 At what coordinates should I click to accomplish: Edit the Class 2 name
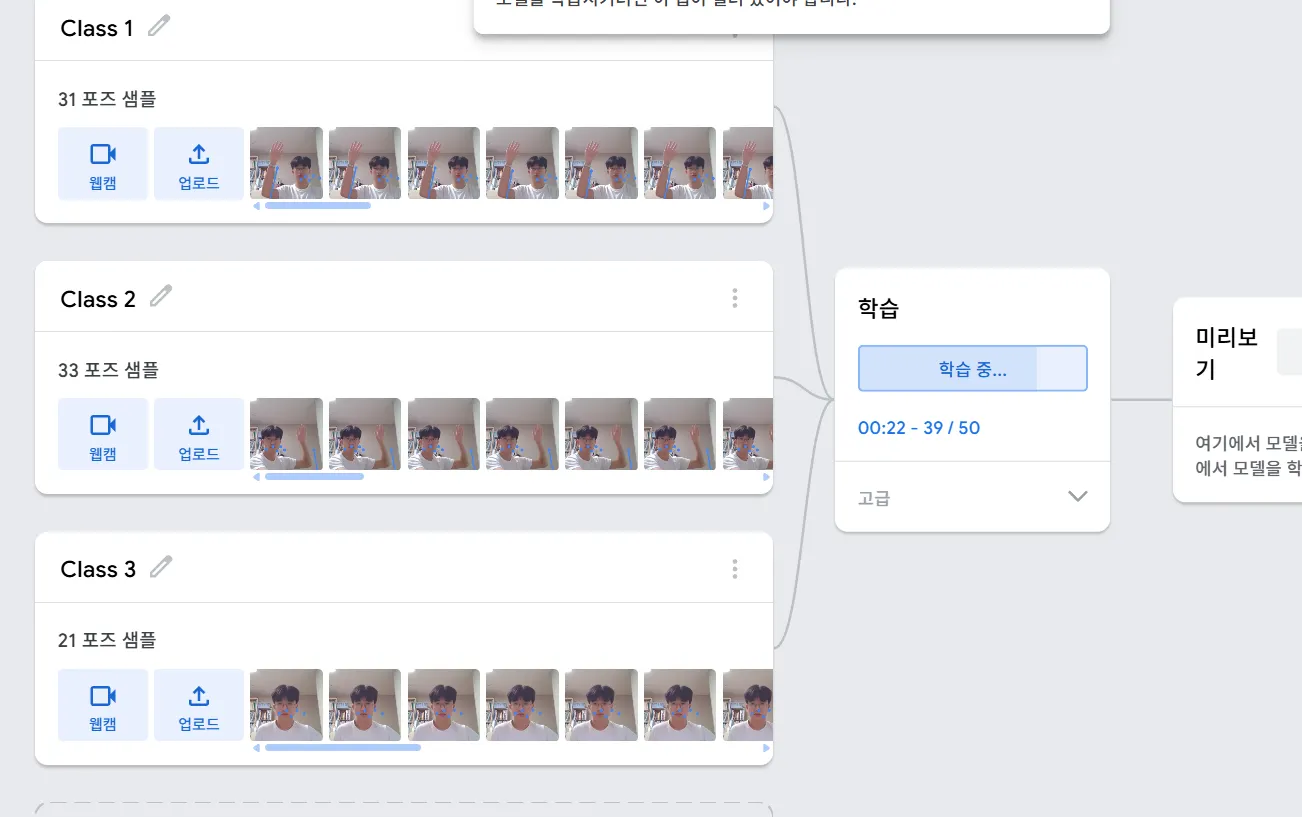tap(160, 297)
